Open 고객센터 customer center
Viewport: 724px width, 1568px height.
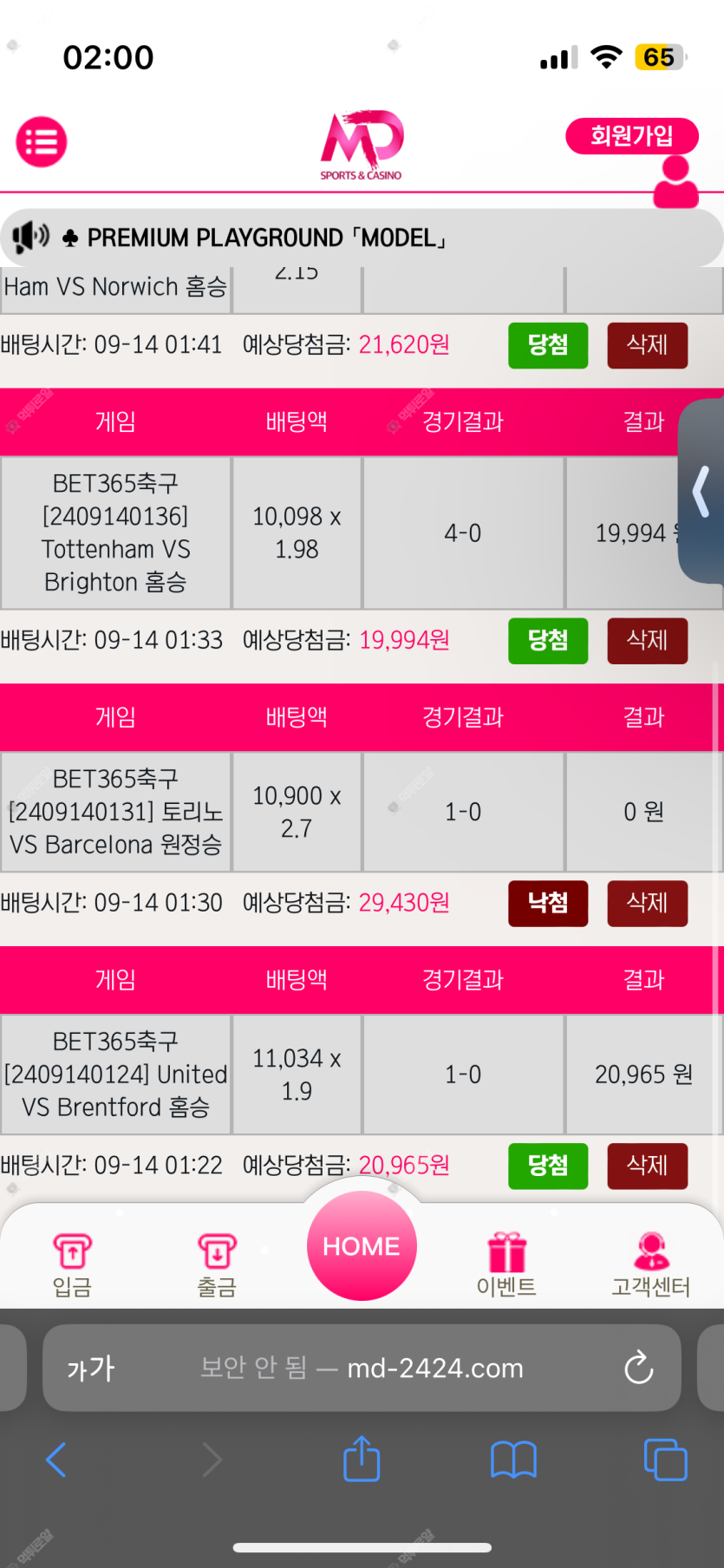[651, 1264]
